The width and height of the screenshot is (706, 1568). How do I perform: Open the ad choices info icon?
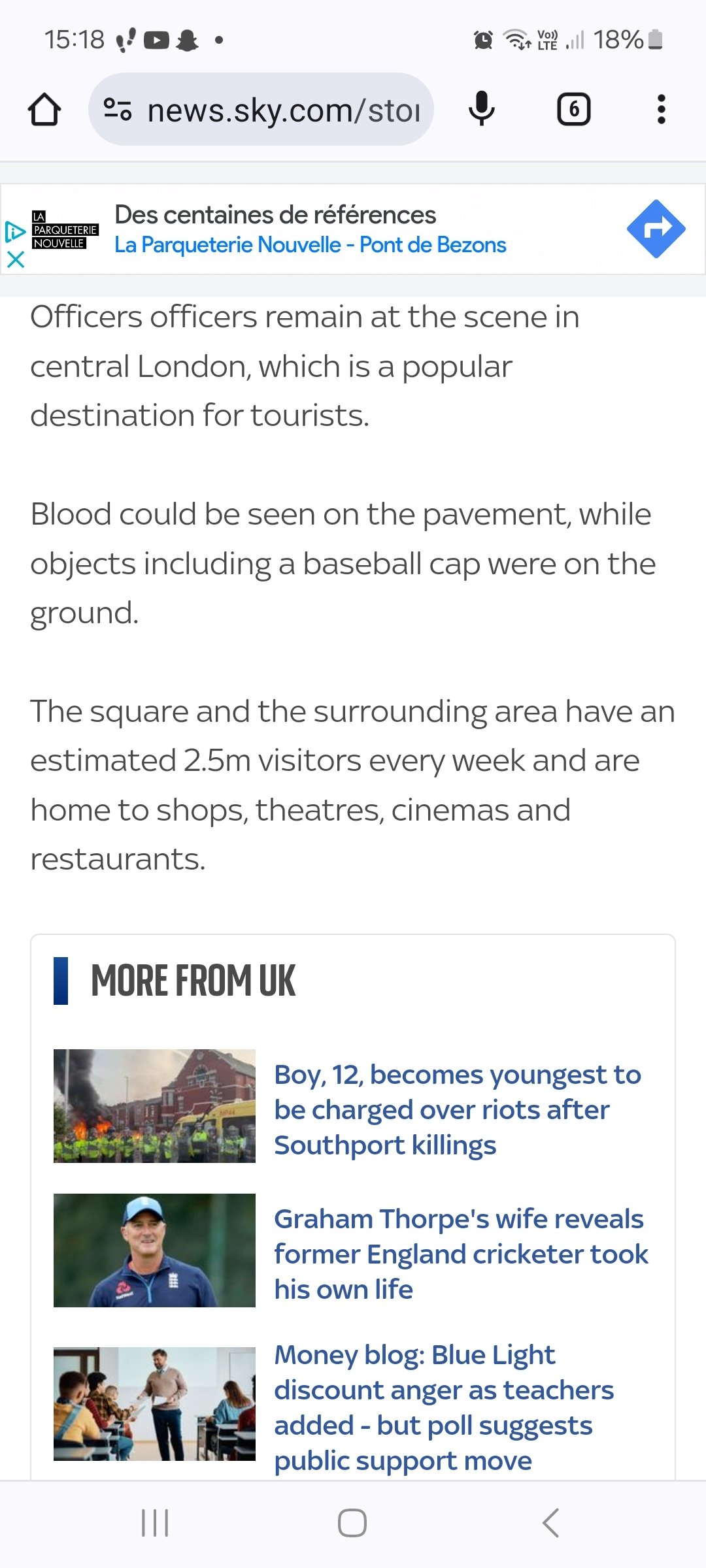click(x=15, y=231)
